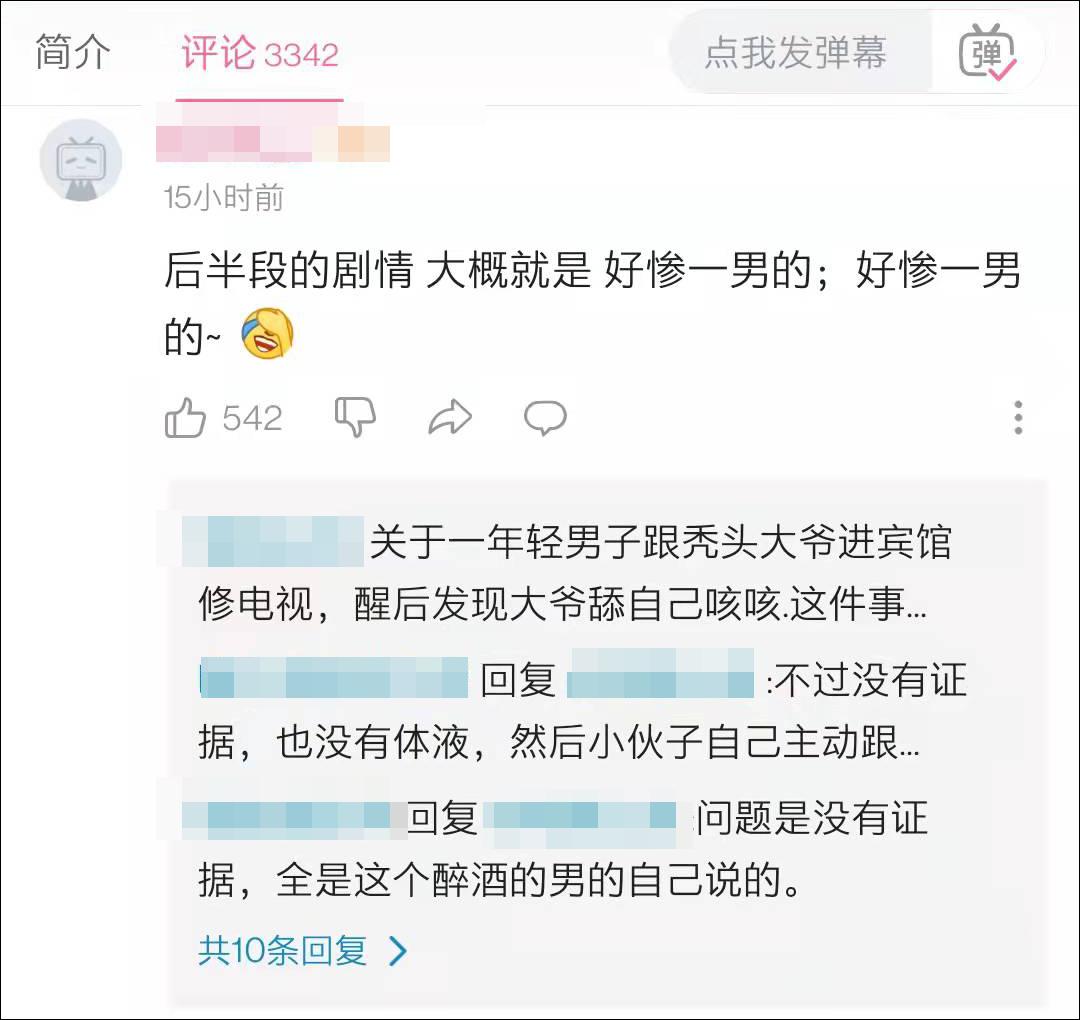Reply to the comment via bubble icon
Image resolution: width=1080 pixels, height=1020 pixels.
pyautogui.click(x=545, y=417)
